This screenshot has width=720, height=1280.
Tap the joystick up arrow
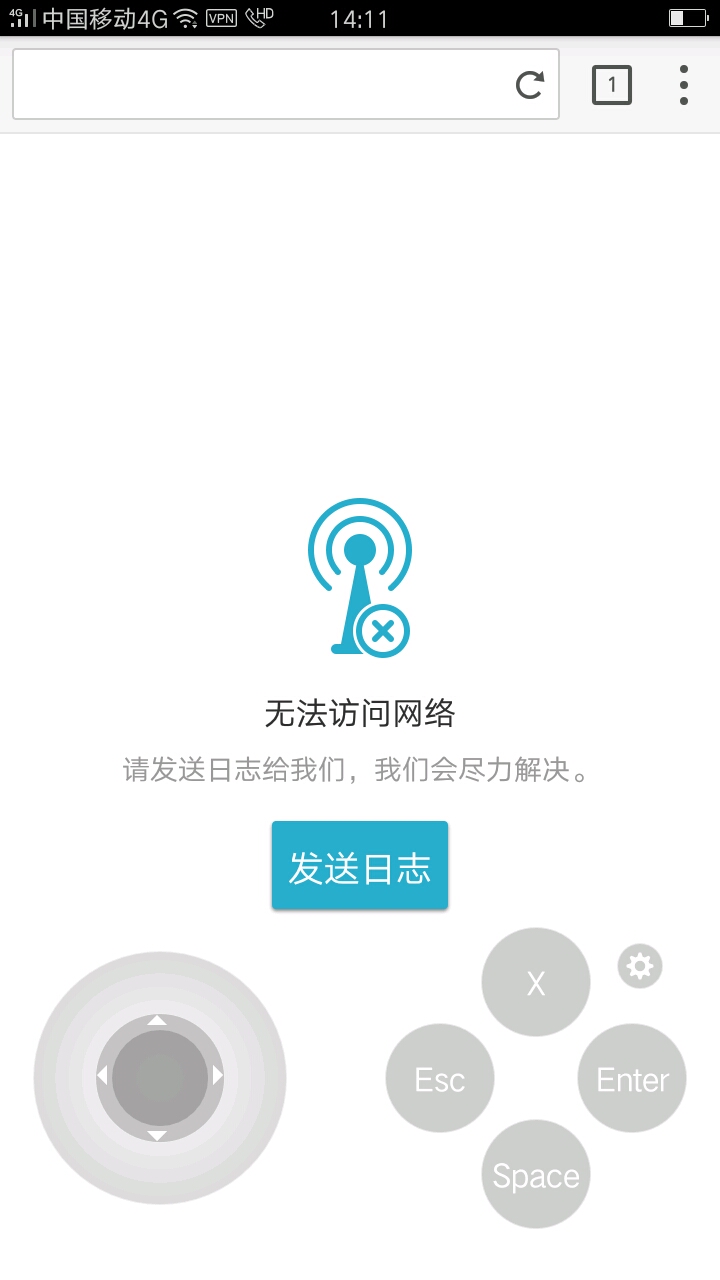pos(158,1021)
